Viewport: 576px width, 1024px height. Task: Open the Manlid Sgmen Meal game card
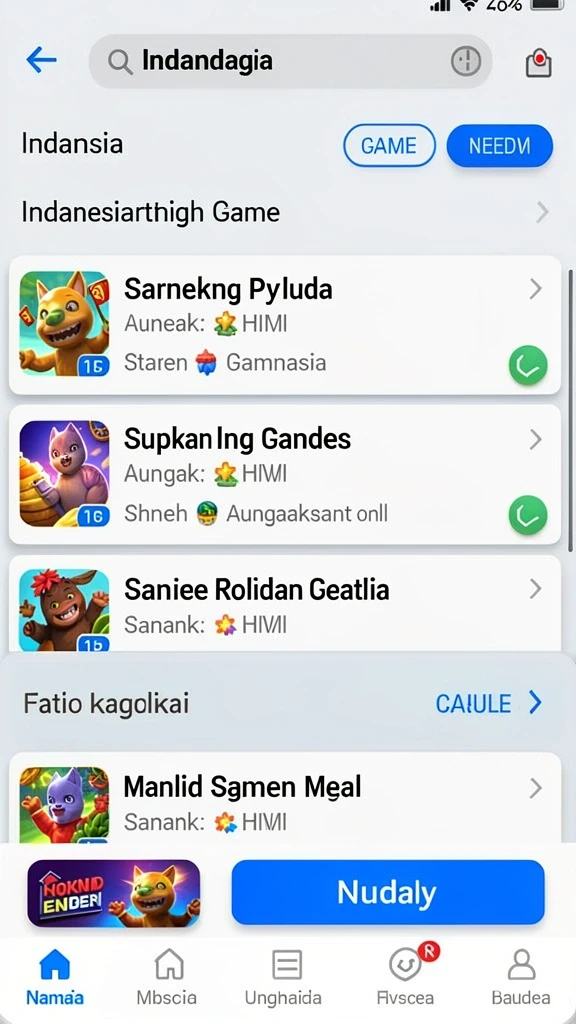click(285, 797)
